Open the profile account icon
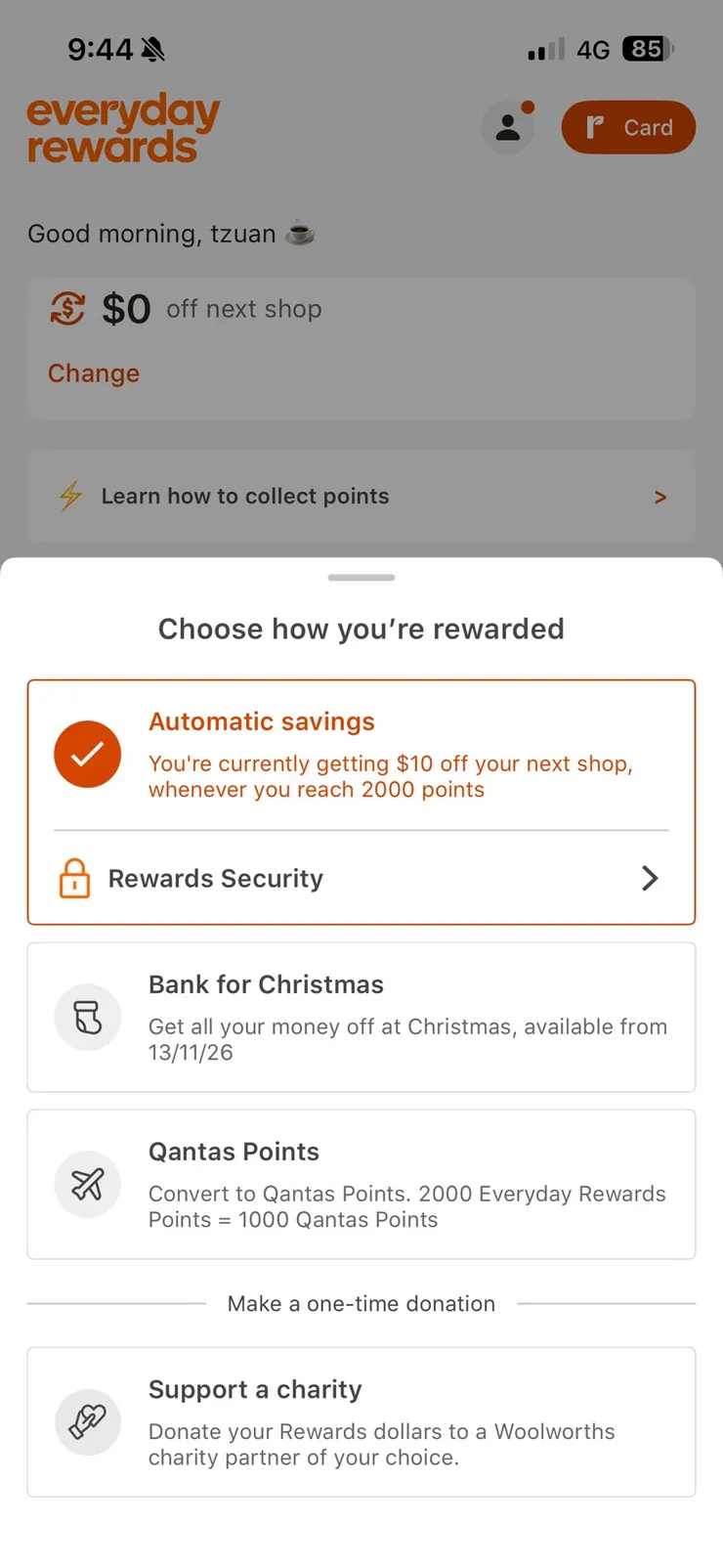723x1568 pixels. pos(508,127)
